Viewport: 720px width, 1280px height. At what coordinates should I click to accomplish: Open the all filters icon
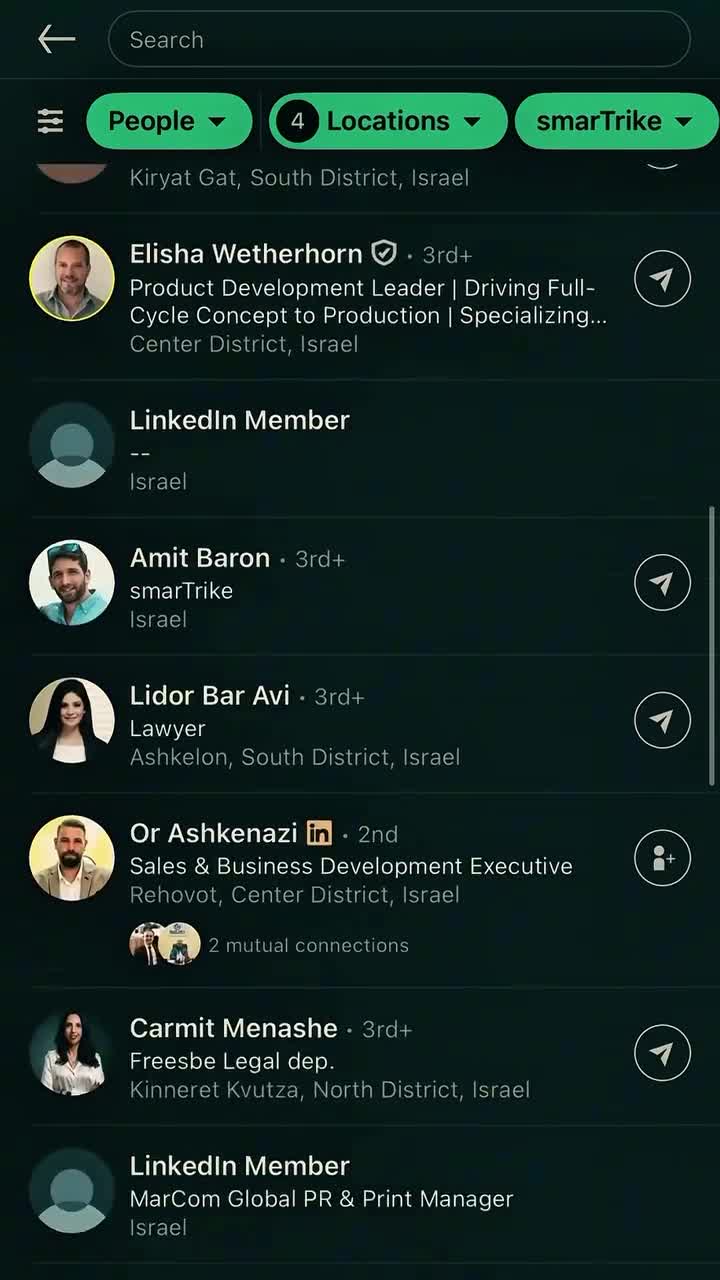[x=50, y=121]
